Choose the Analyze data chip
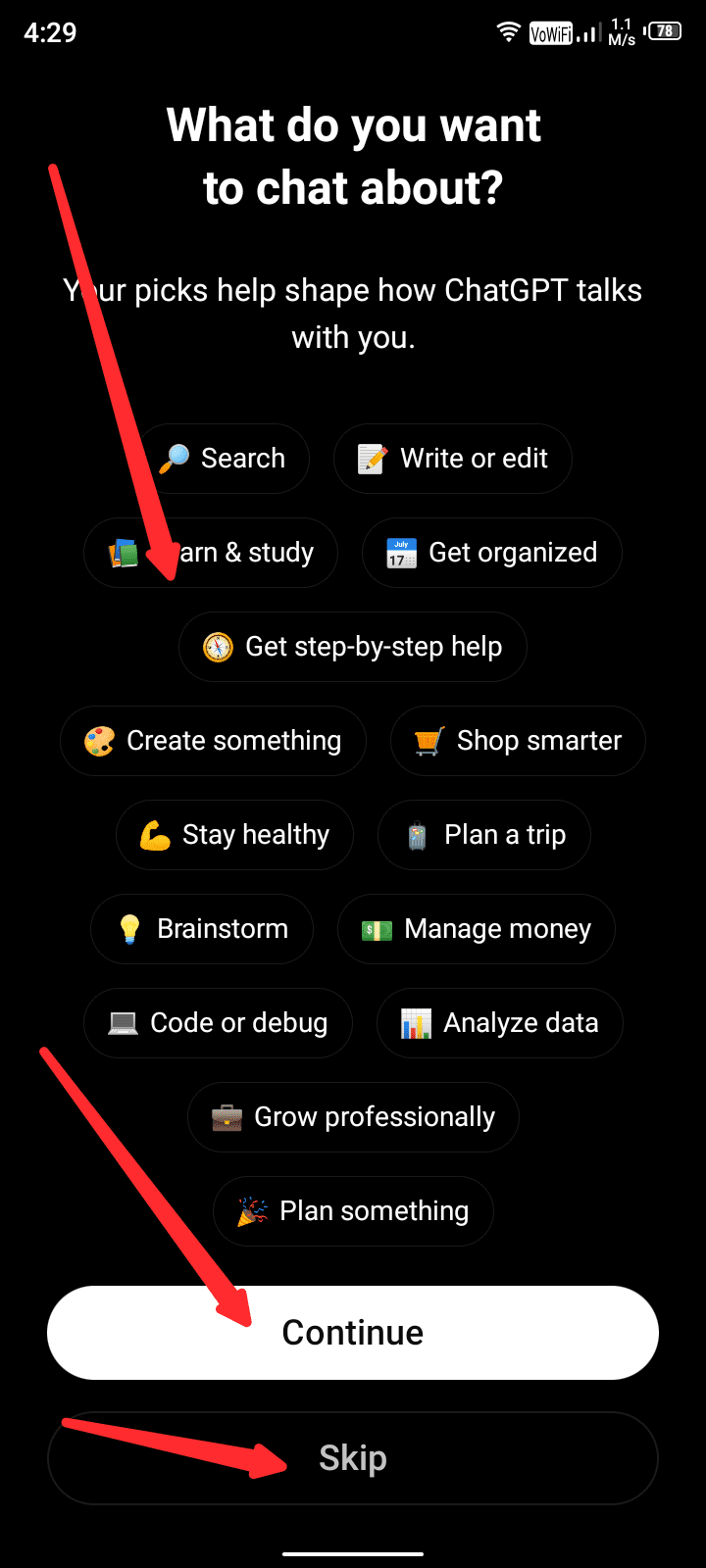The height and width of the screenshot is (1568, 706). click(500, 1023)
